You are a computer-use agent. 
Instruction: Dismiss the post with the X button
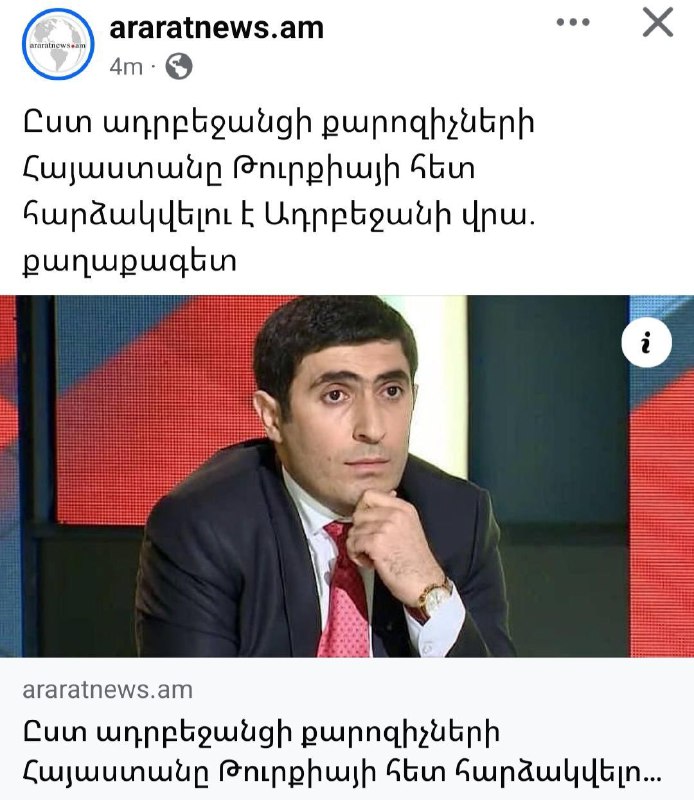[657, 22]
